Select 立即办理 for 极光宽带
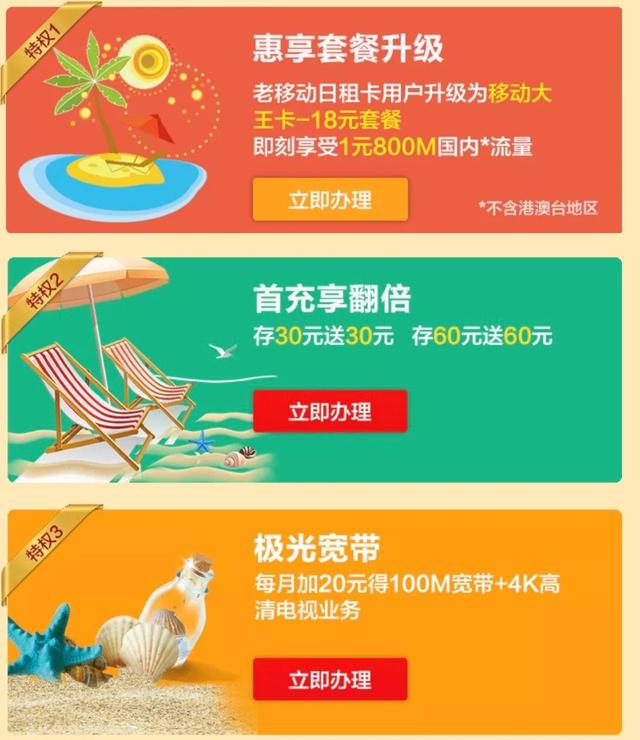This screenshot has height=740, width=640. [330, 679]
